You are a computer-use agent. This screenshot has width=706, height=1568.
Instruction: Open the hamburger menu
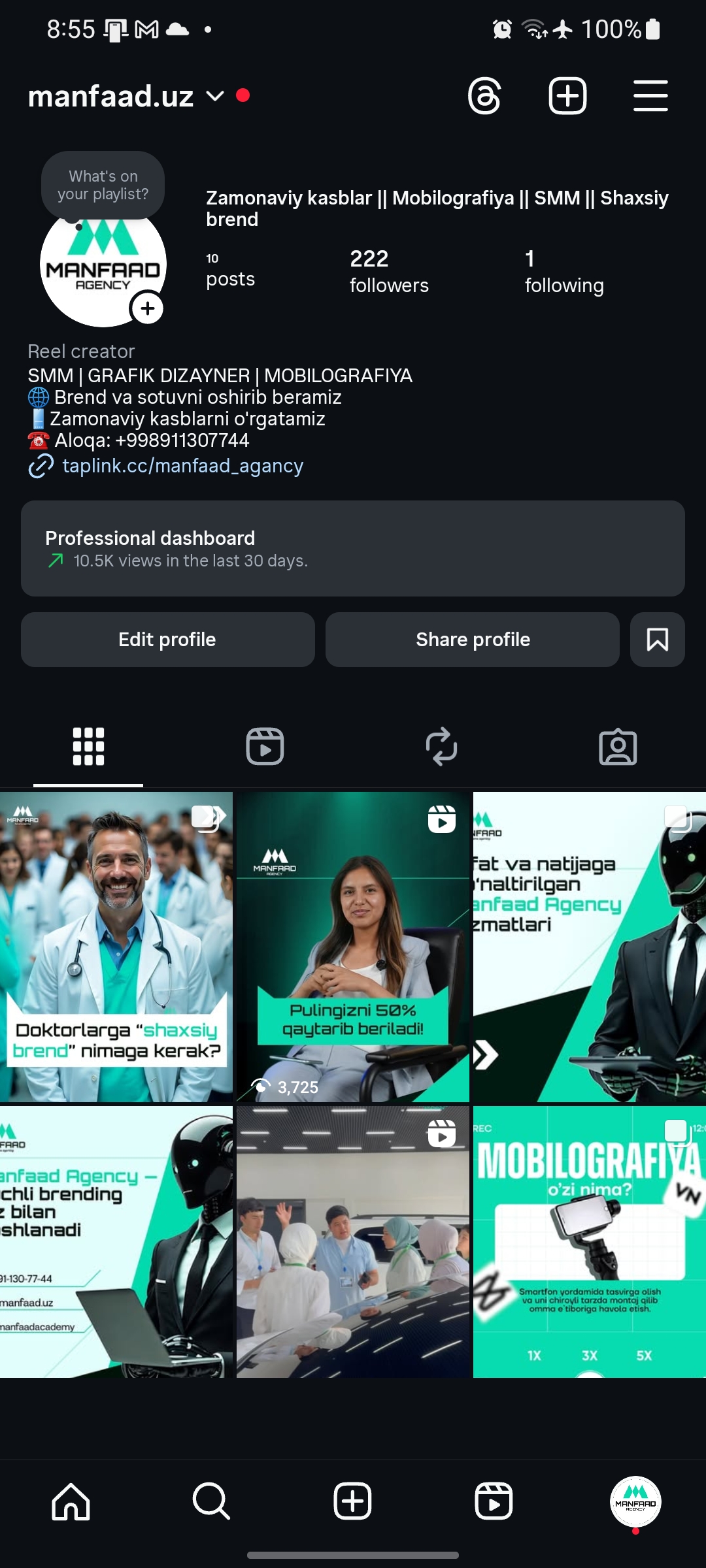[x=650, y=96]
